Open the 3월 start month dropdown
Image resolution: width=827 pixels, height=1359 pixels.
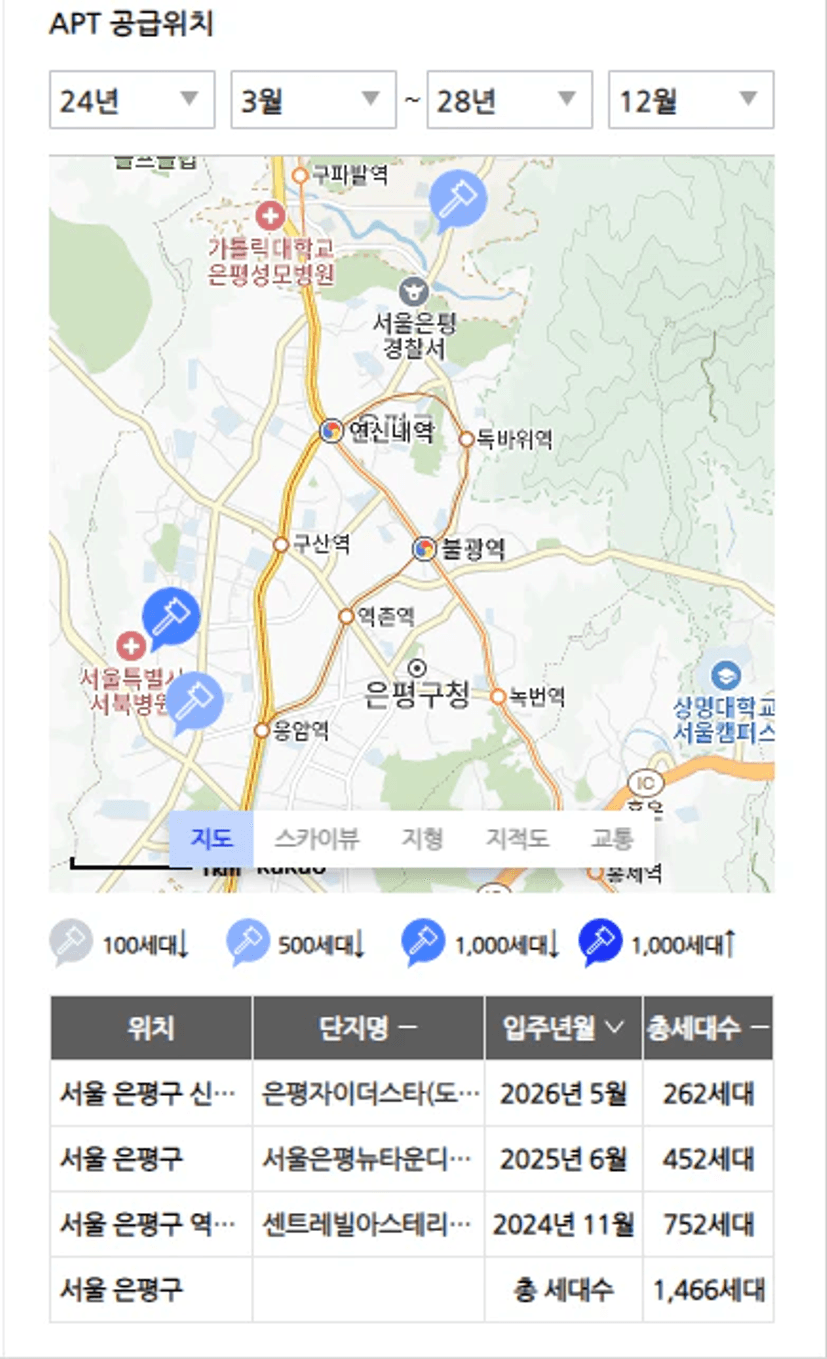click(313, 99)
